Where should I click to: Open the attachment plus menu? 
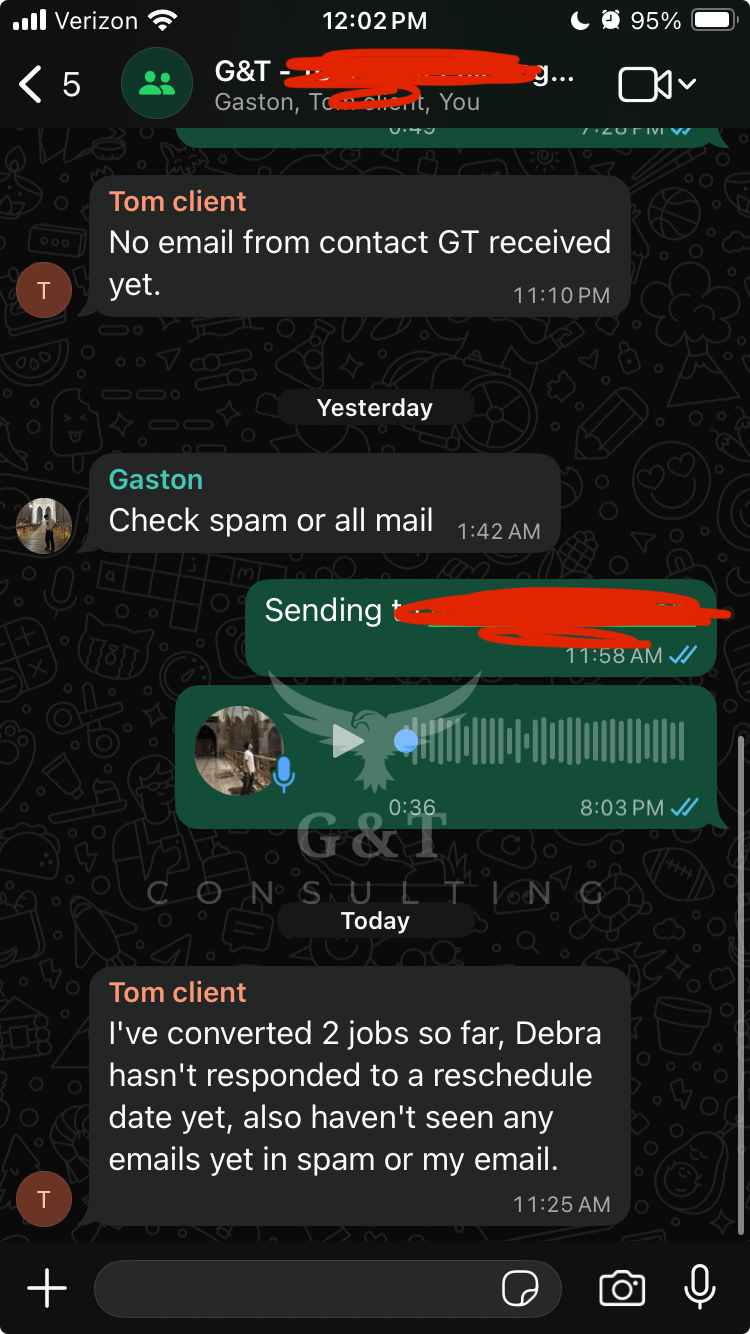coord(46,1288)
